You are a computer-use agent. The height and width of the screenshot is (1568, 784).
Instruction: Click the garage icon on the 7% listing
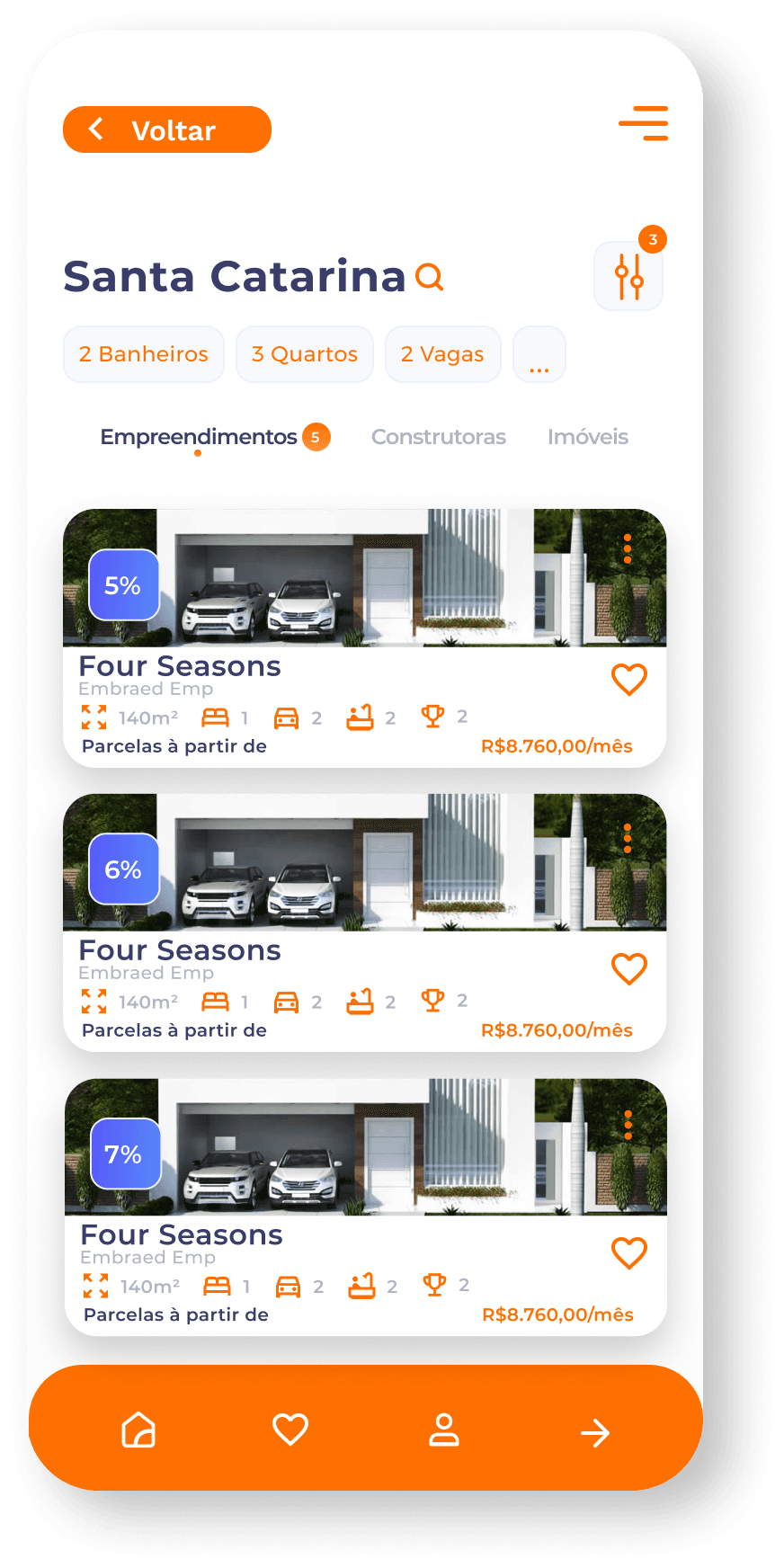tap(288, 1285)
